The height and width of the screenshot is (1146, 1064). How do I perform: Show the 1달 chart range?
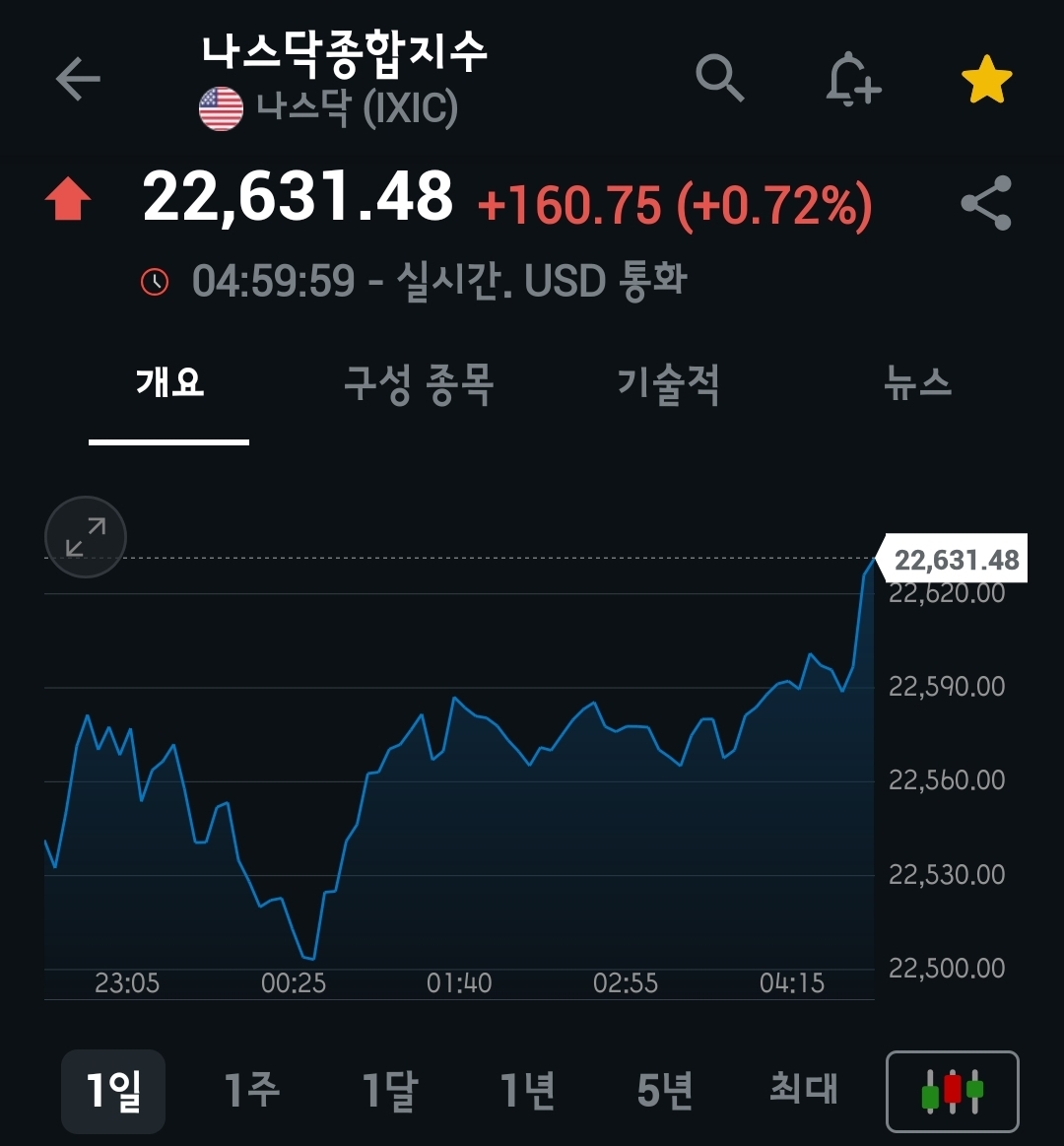click(389, 1091)
